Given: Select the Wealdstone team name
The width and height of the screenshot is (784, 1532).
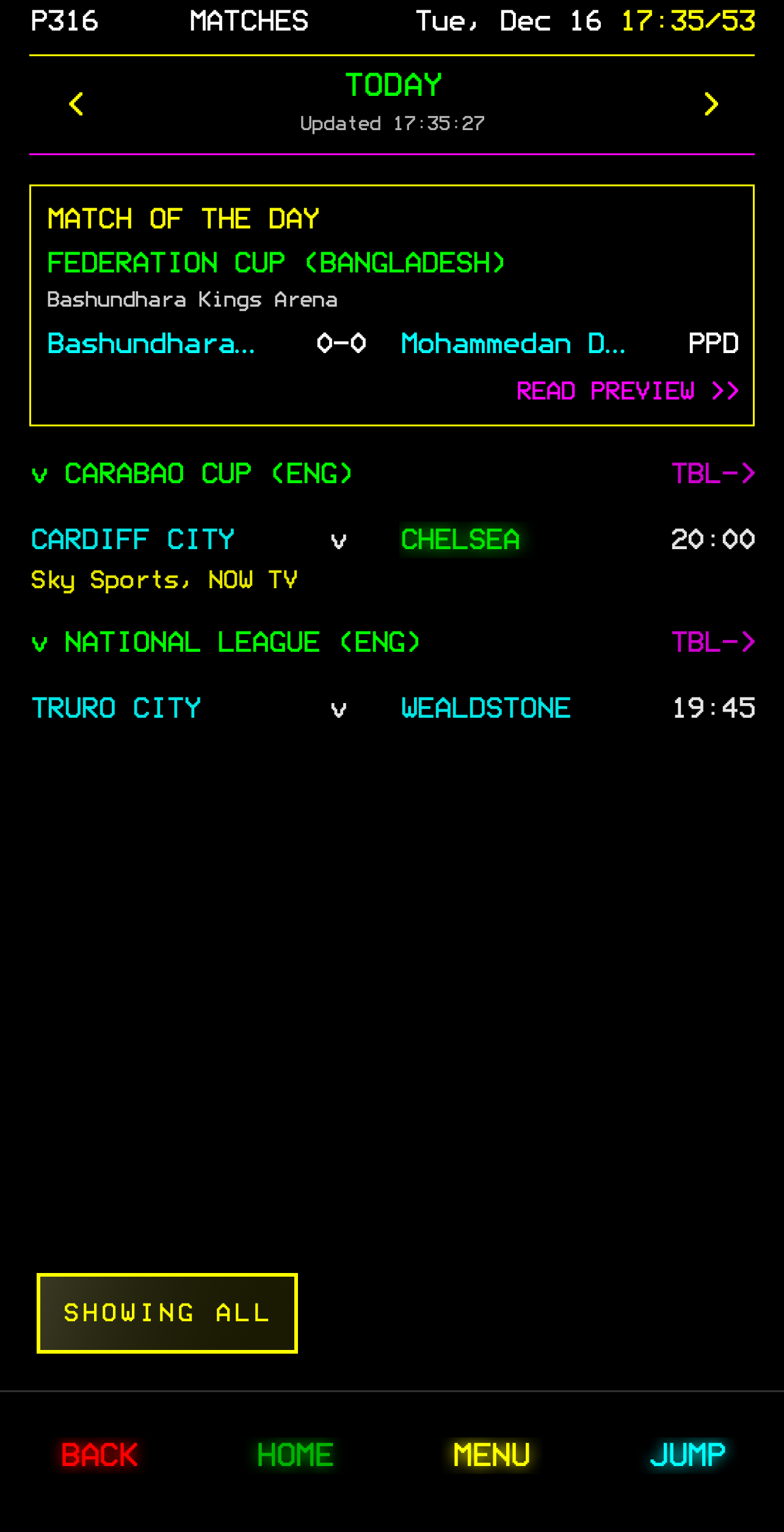Looking at the screenshot, I should [x=485, y=708].
